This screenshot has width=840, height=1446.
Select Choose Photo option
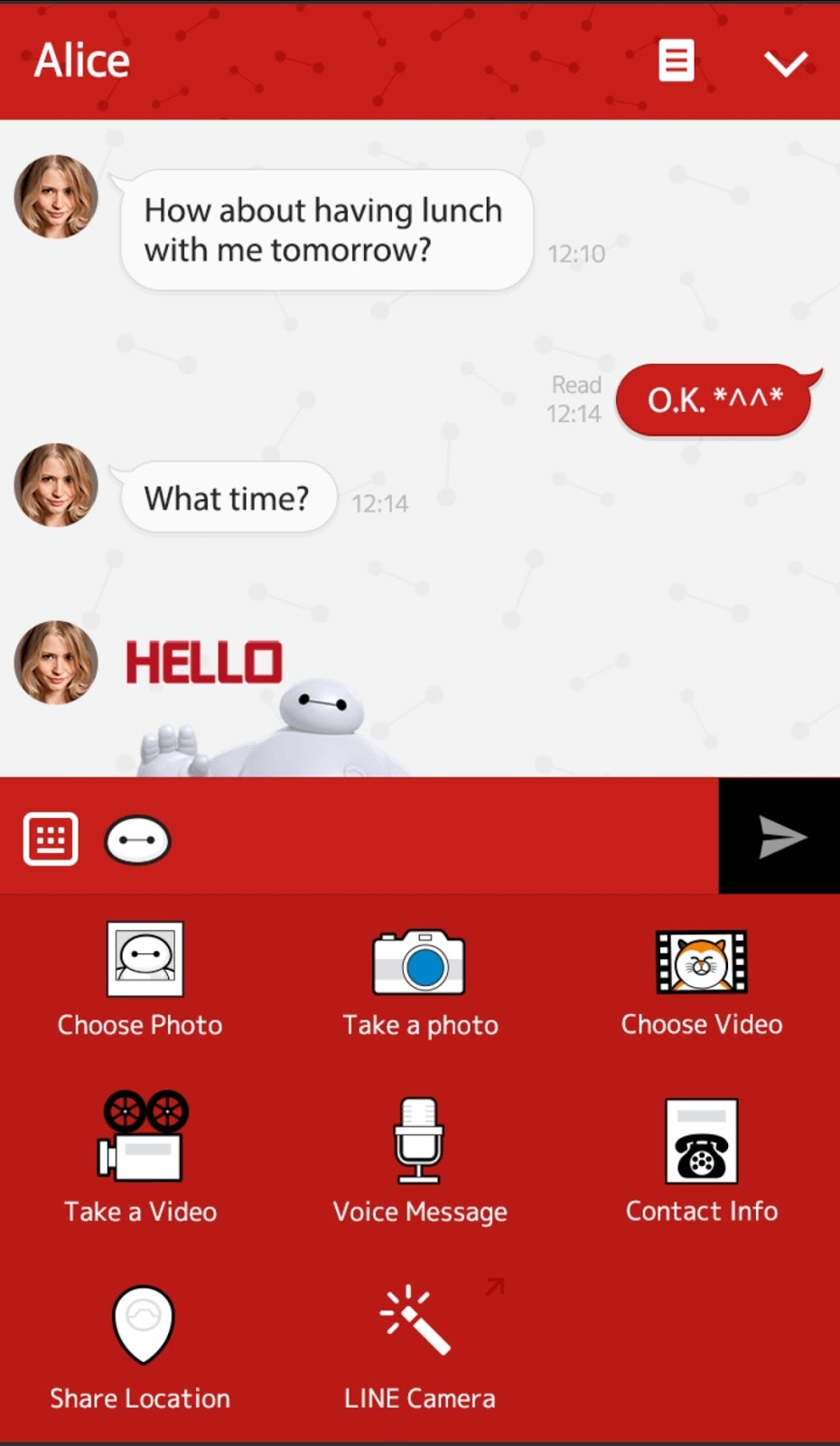[142, 980]
